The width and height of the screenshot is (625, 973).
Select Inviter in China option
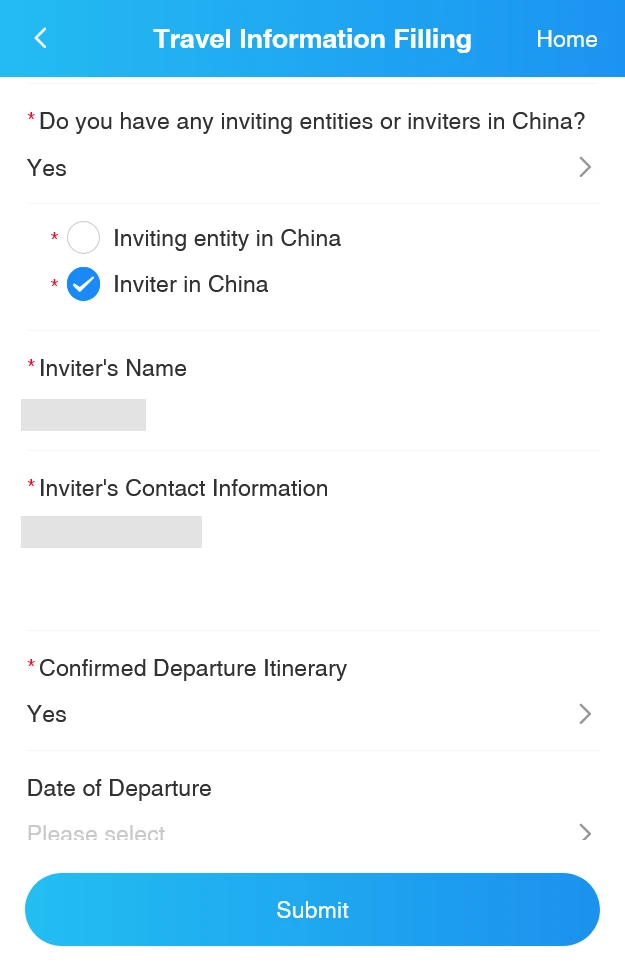pos(84,284)
